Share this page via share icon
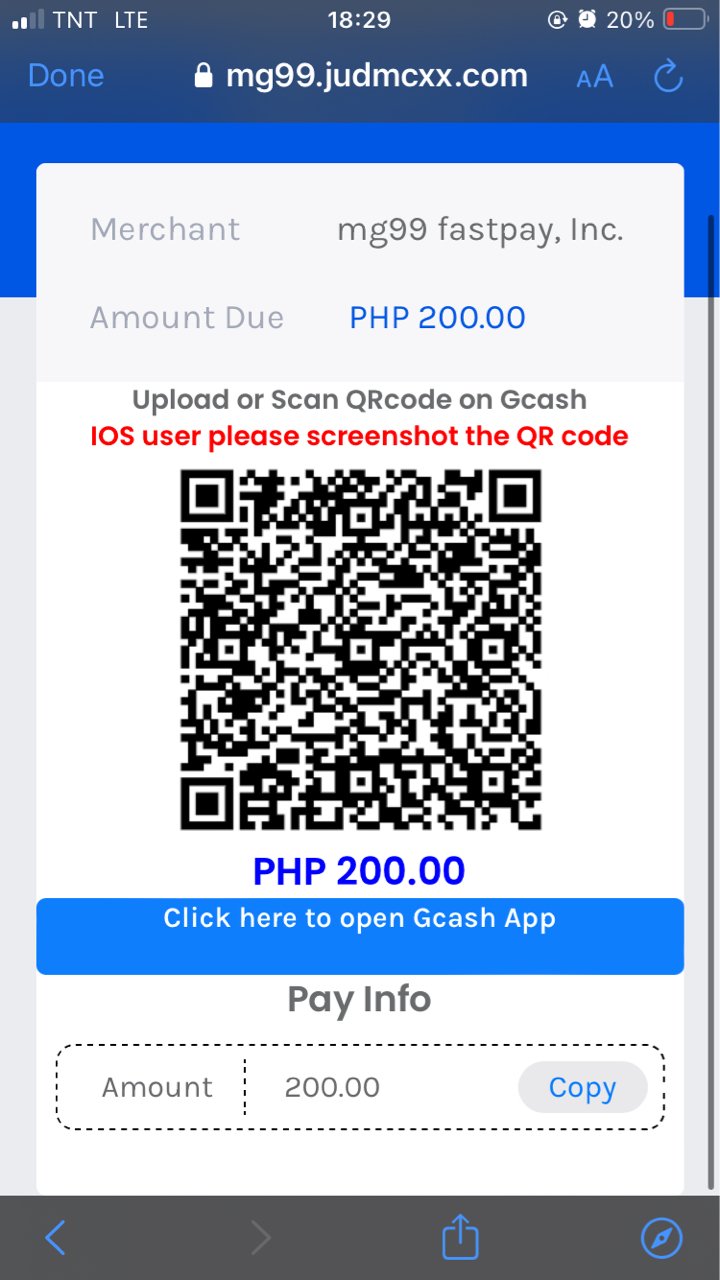The height and width of the screenshot is (1280, 720). [460, 1237]
